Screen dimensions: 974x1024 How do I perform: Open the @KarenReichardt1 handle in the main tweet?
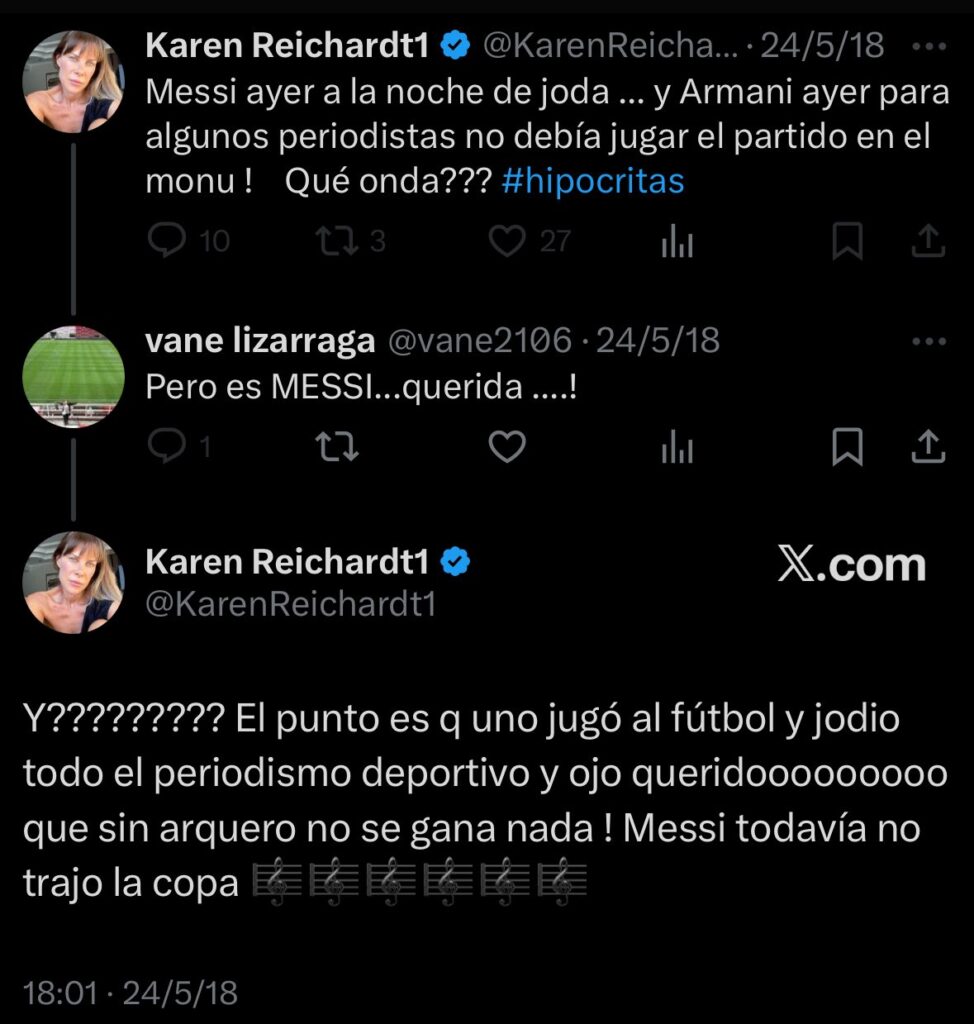291,605
